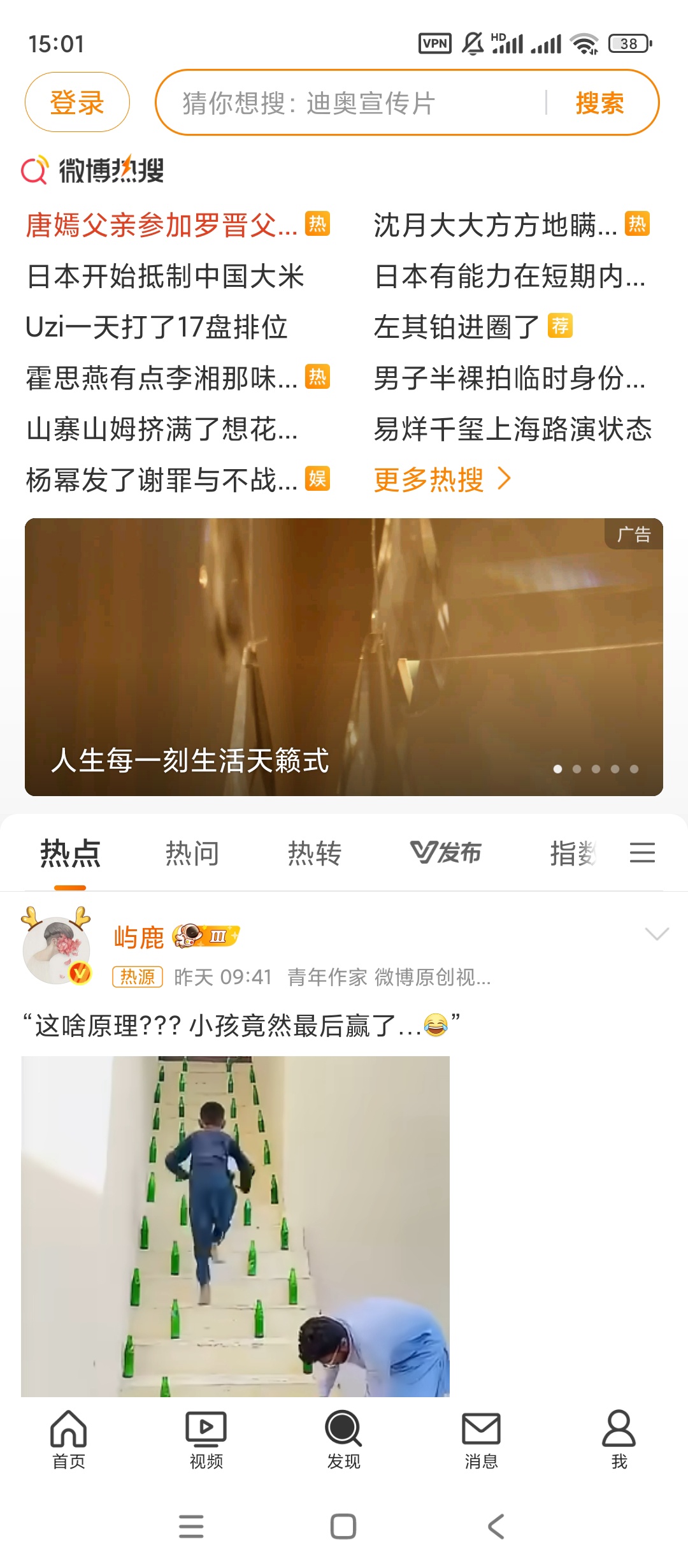
Task: Switch to the 消息 messages tab
Action: point(481,1440)
